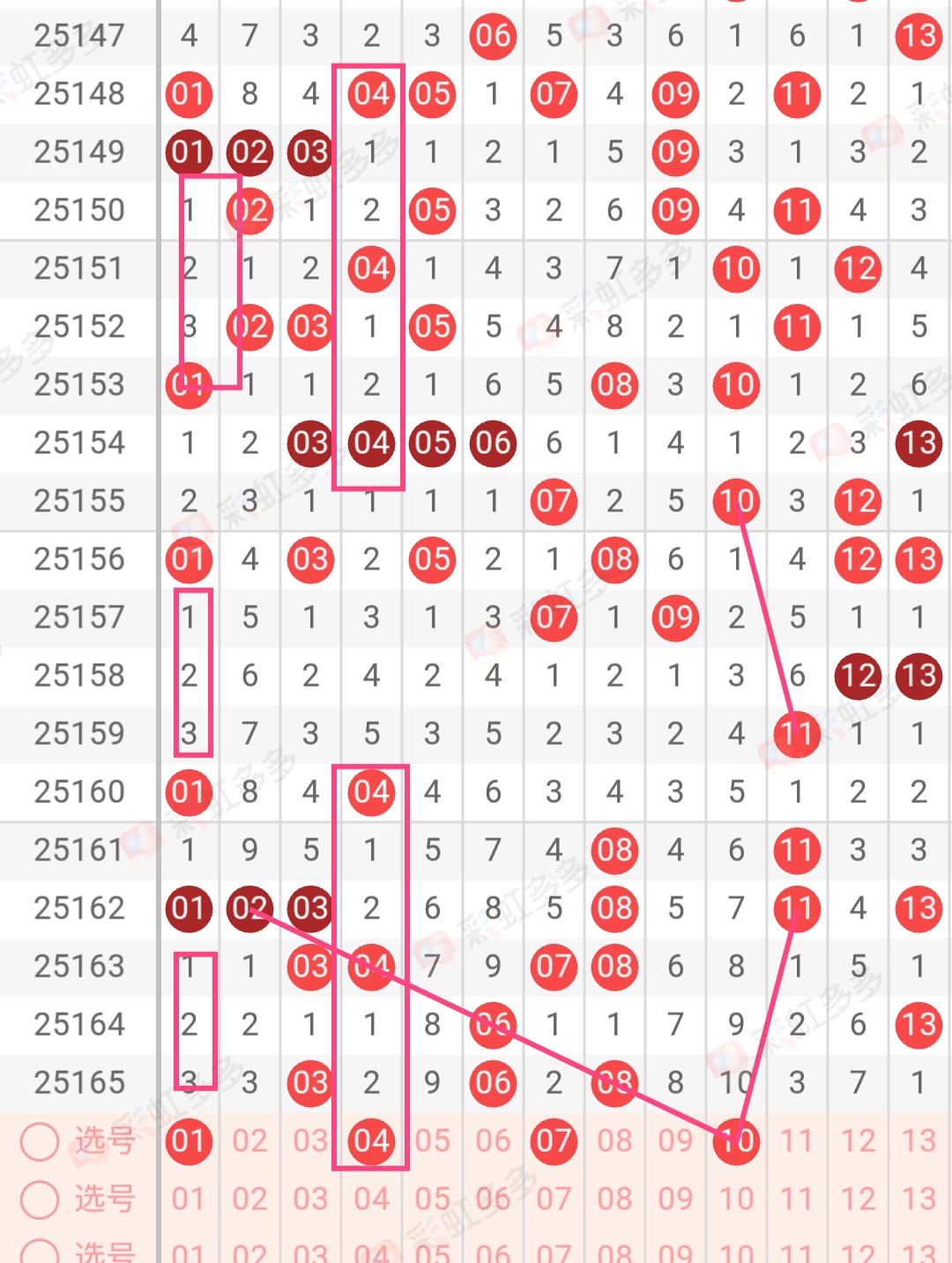952x1263 pixels.
Task: Deselect highlighted 04 in first 选号 row
Action: point(371,1141)
